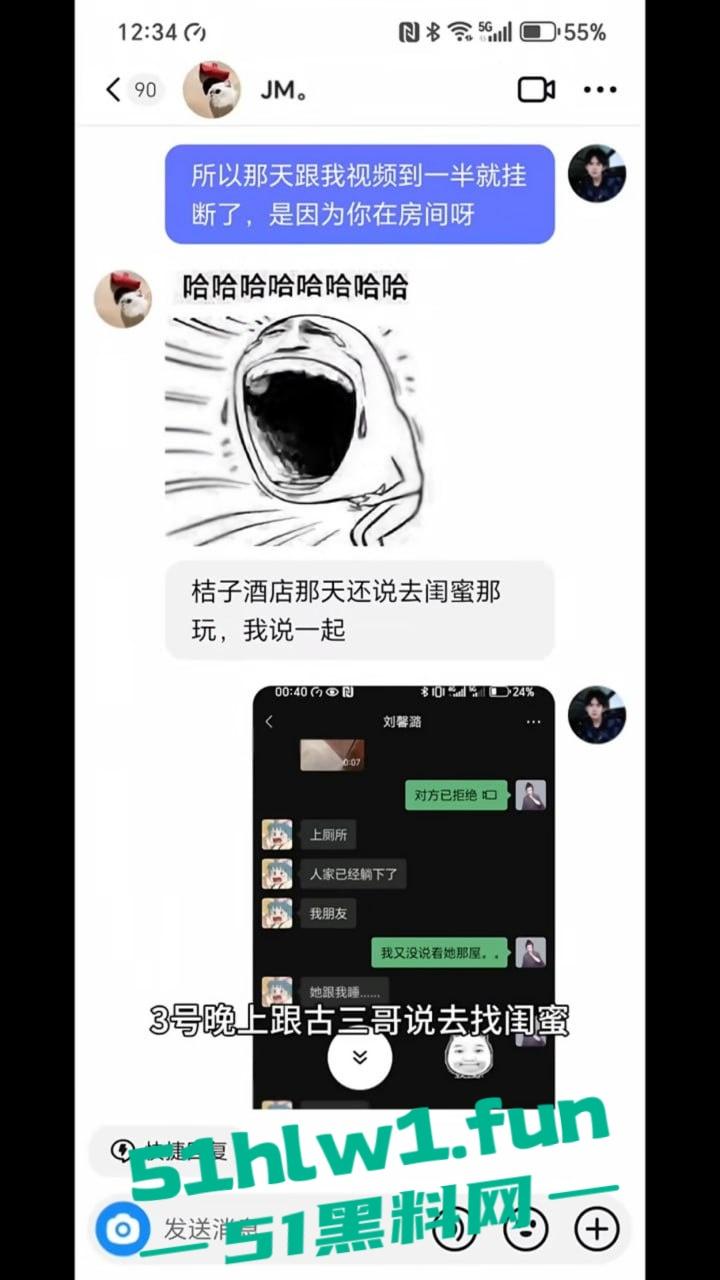Tap the blue camera icon beside input
720x1280 pixels.
pos(123,1229)
